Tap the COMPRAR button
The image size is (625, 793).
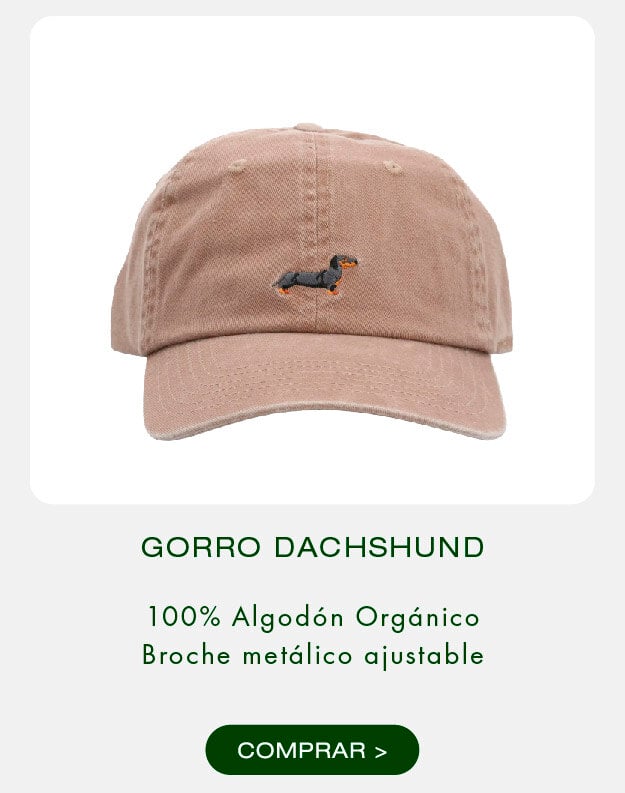tap(312, 750)
